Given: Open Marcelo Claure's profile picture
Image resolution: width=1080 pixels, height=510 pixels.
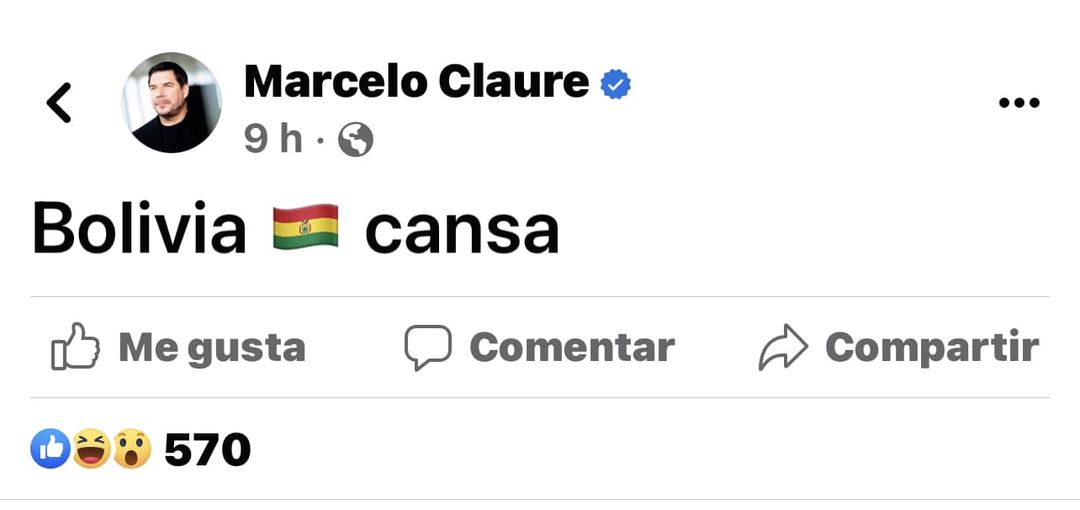Looking at the screenshot, I should [x=171, y=103].
